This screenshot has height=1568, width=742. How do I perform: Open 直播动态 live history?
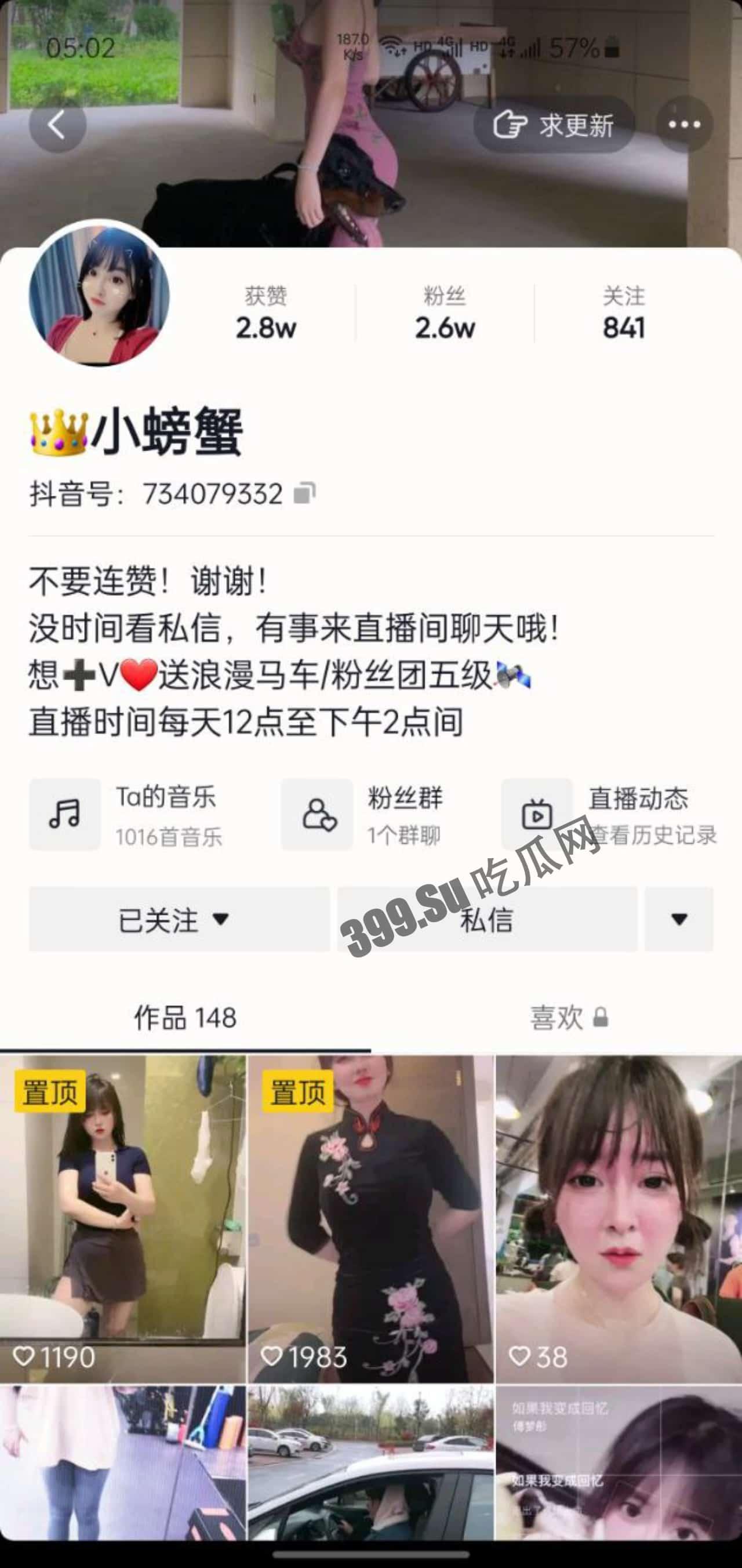click(609, 815)
